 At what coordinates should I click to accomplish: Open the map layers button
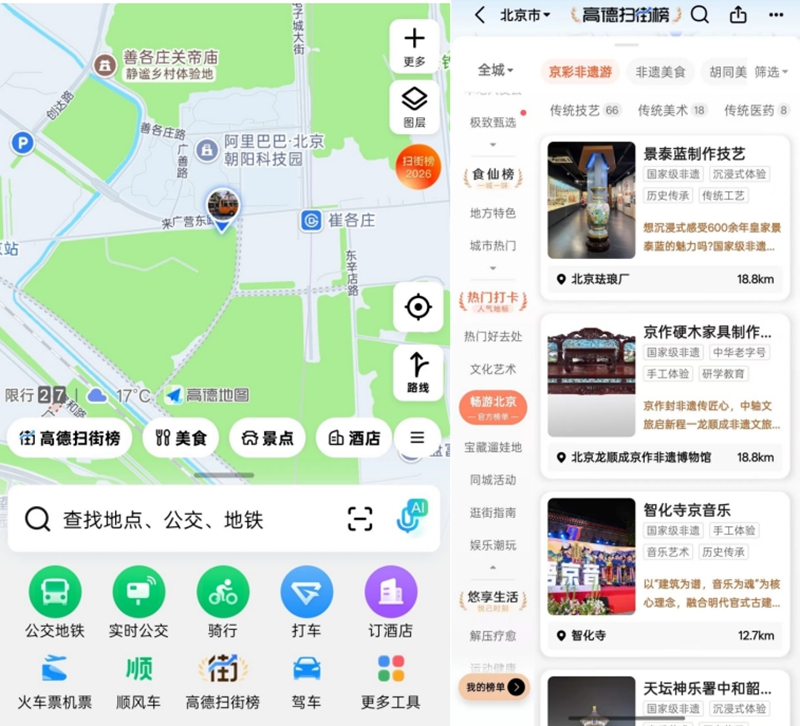point(414,106)
